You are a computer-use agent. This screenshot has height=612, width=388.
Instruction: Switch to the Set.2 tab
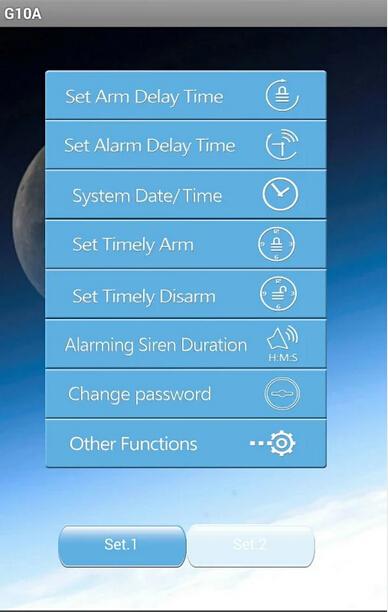(x=251, y=546)
